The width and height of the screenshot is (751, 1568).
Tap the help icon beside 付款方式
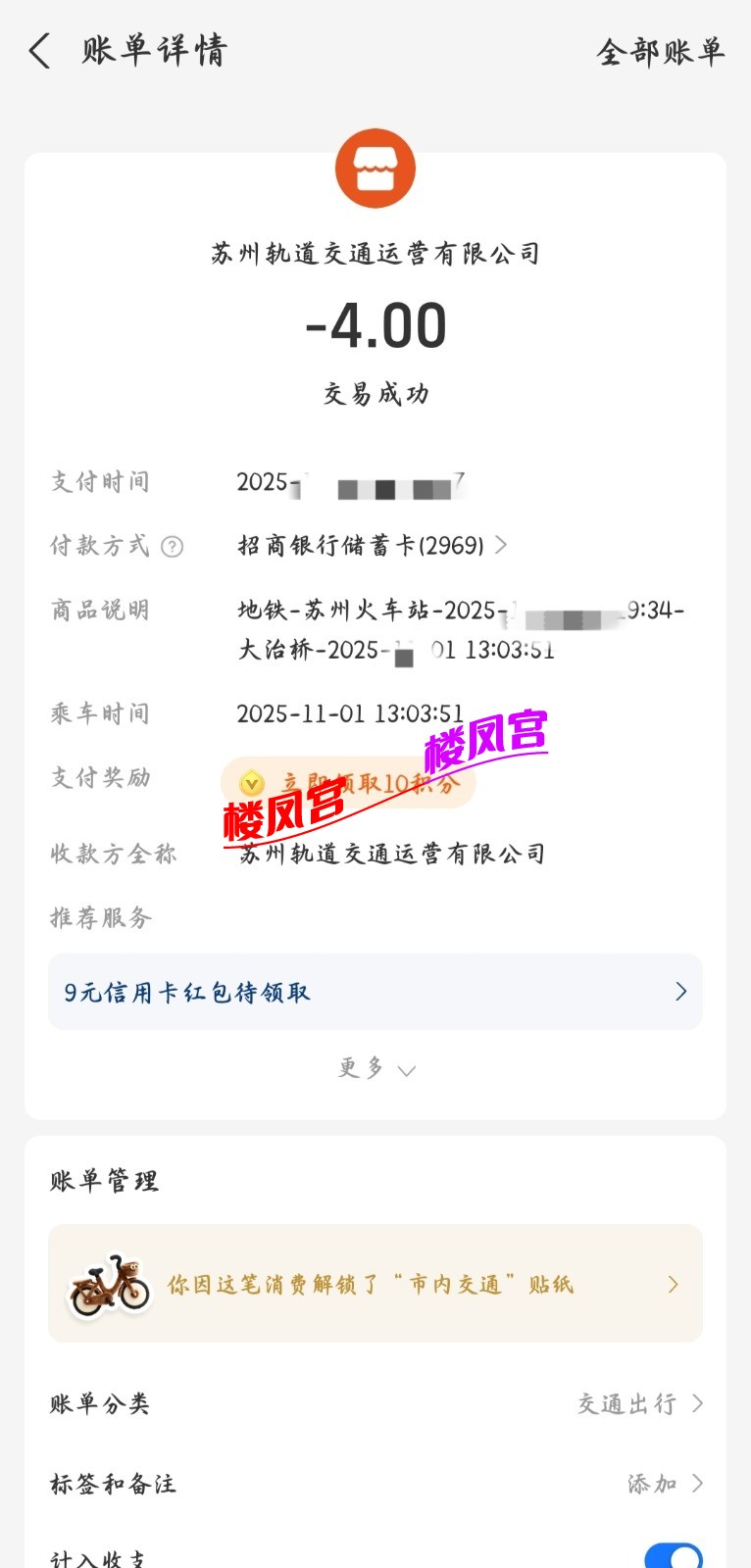point(172,547)
